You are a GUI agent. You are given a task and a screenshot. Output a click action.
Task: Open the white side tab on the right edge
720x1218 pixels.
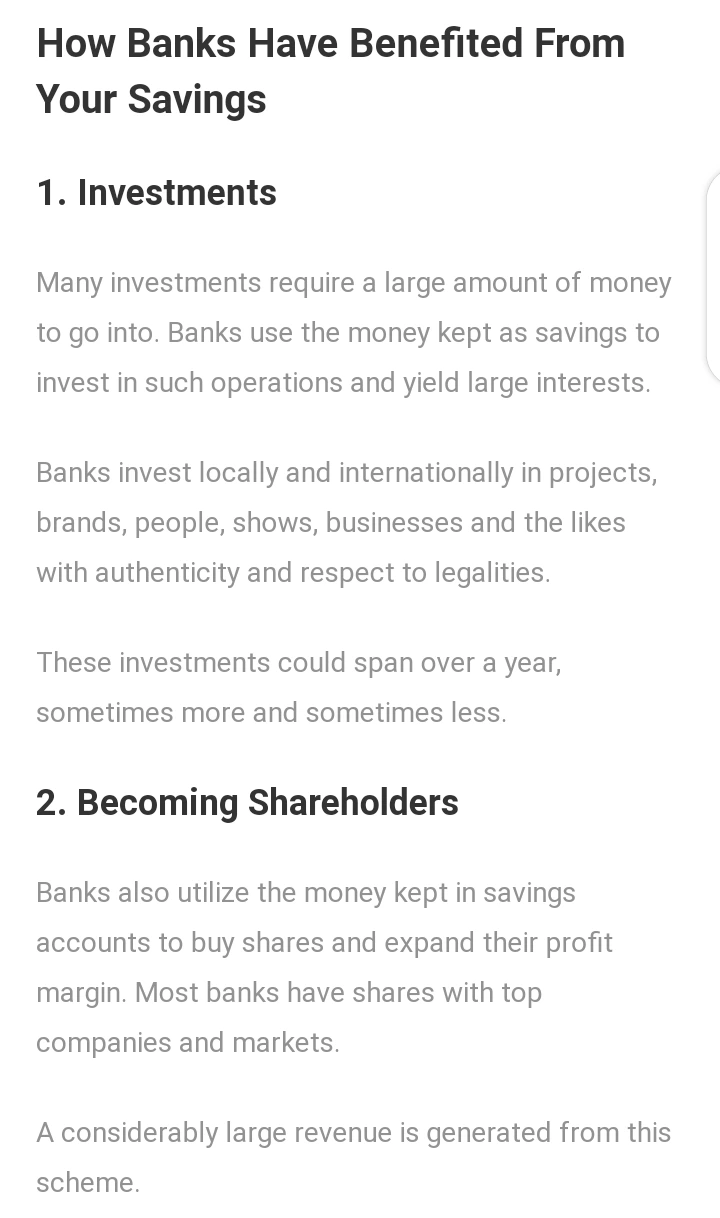coord(713,276)
